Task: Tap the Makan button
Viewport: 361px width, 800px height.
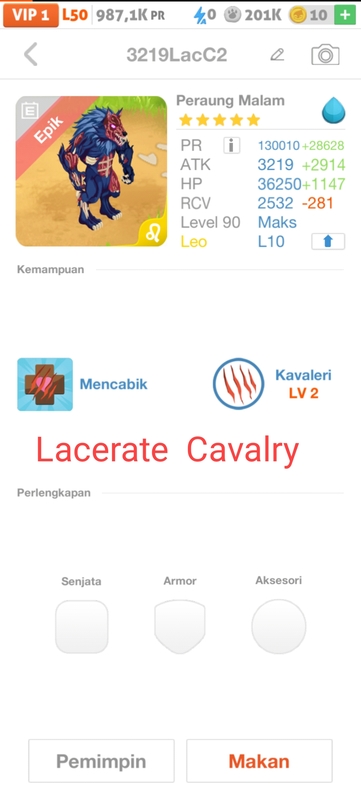Action: [x=259, y=761]
